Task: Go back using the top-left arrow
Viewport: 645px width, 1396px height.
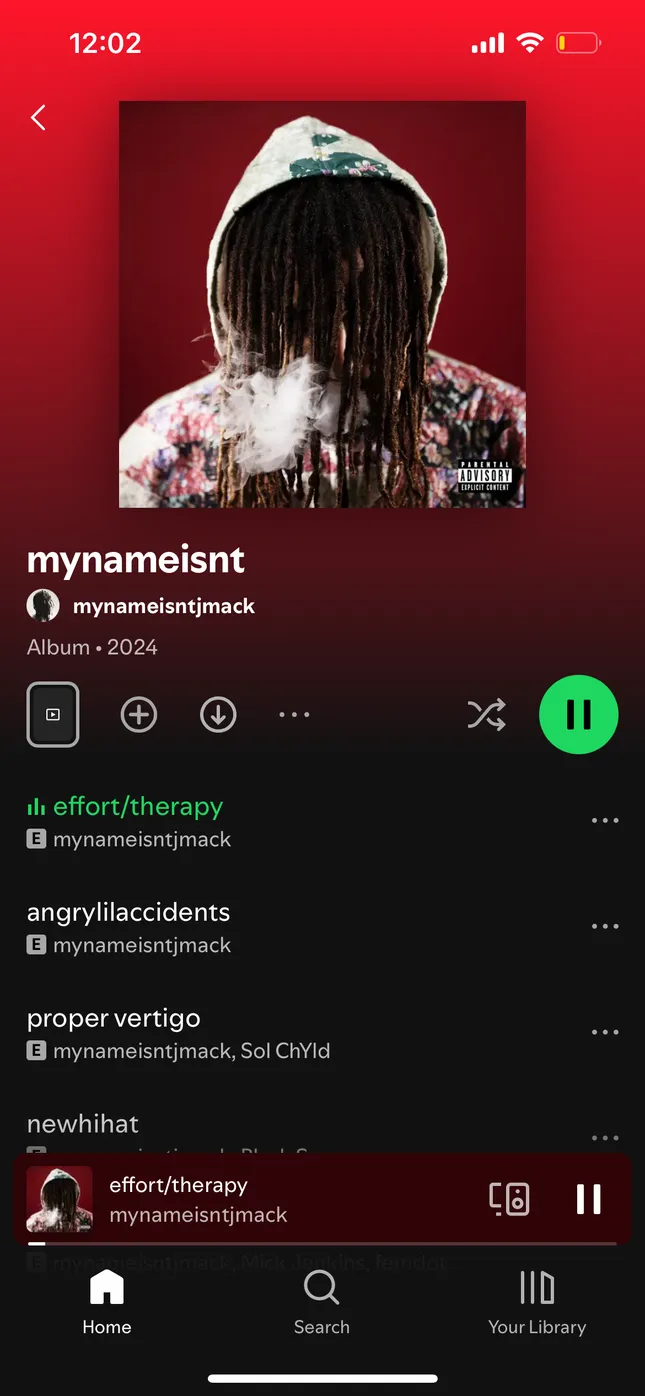Action: pos(38,118)
